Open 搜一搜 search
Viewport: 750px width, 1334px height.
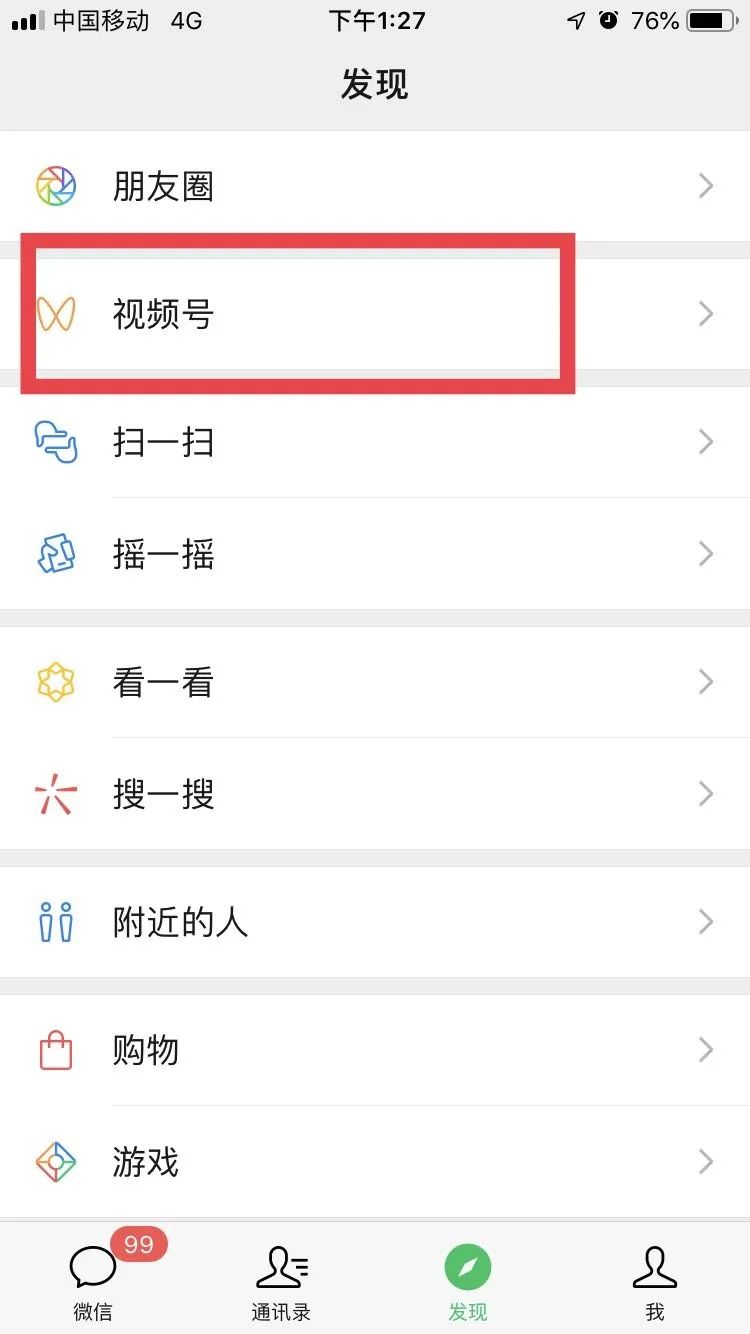click(x=375, y=794)
